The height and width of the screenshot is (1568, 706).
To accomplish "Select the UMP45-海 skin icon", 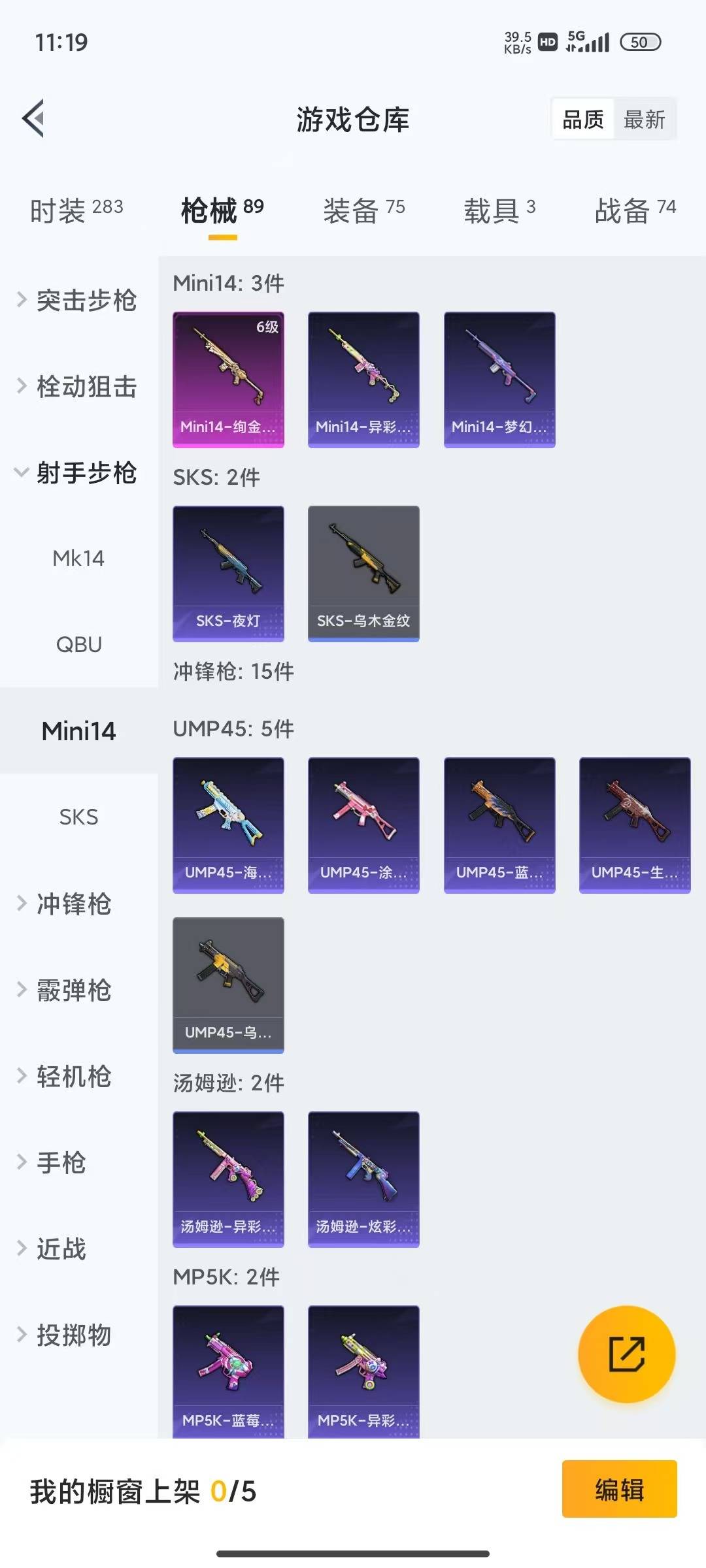I will [227, 825].
